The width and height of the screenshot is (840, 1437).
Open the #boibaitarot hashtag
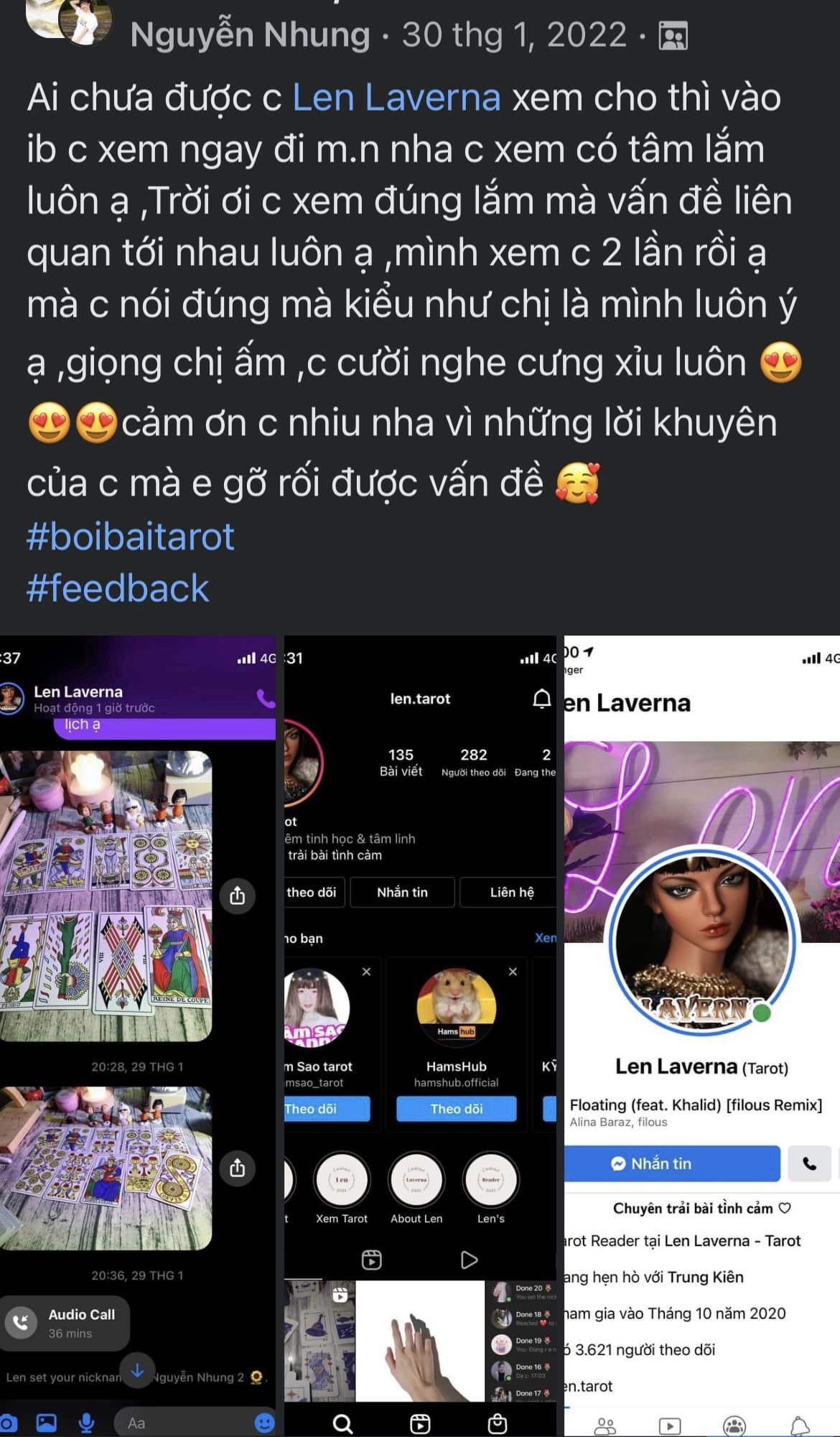[131, 536]
